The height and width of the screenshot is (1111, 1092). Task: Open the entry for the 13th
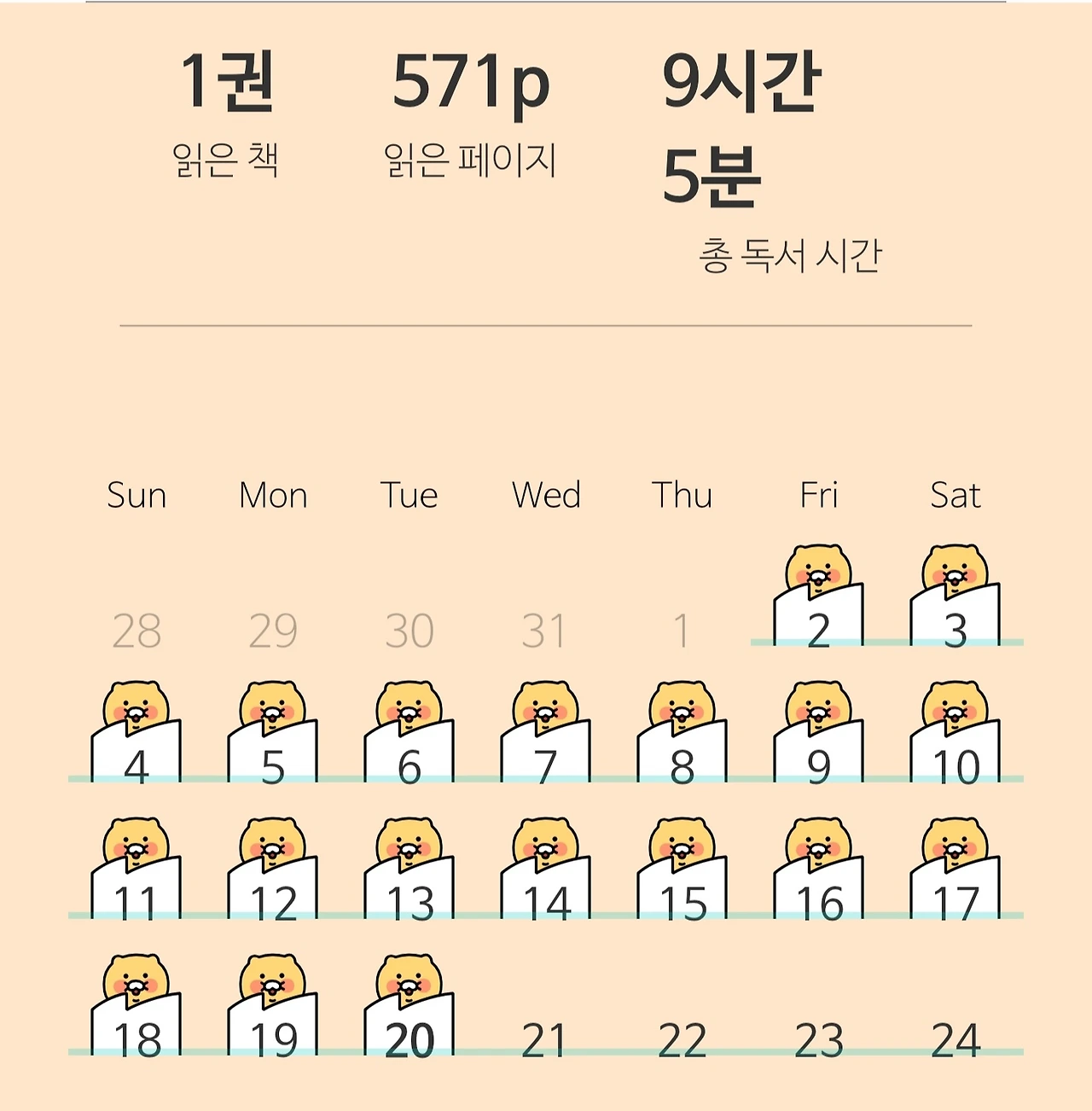409,870
